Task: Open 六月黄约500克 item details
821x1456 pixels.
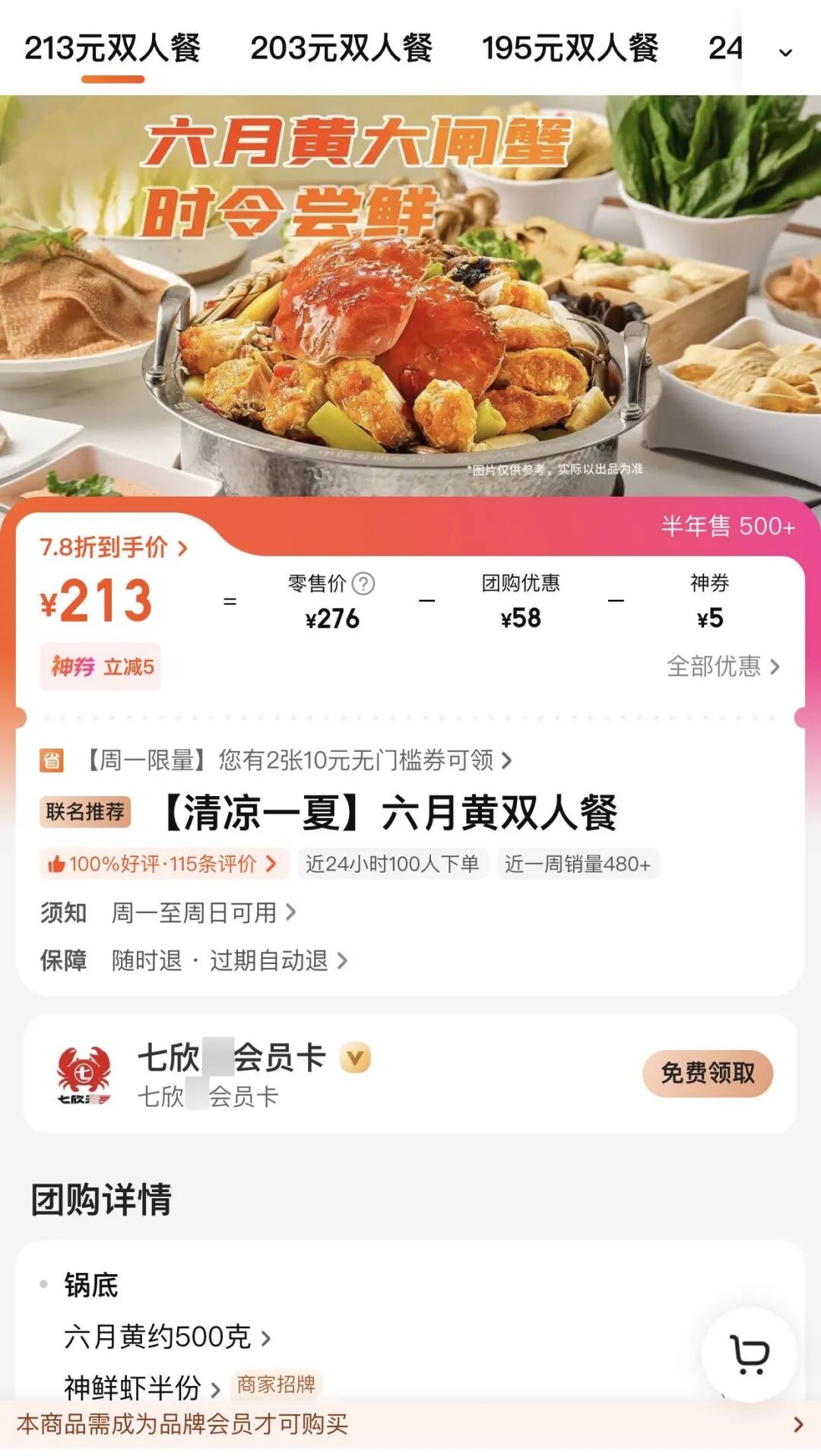Action: click(x=167, y=1337)
